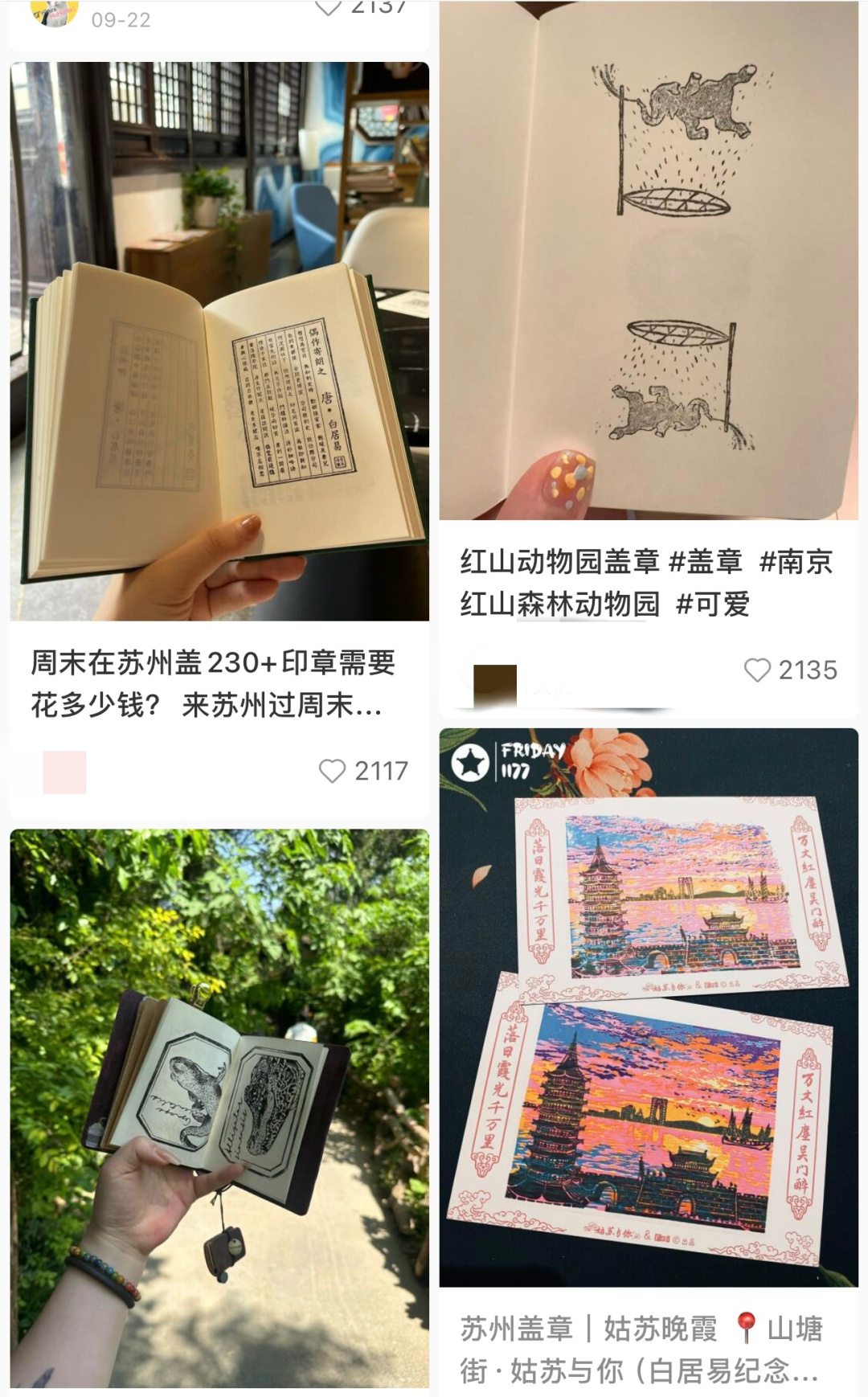Viewport: 868px width, 1397px height.
Task: Like the 红山动物园盖章 post
Action: 757,670
